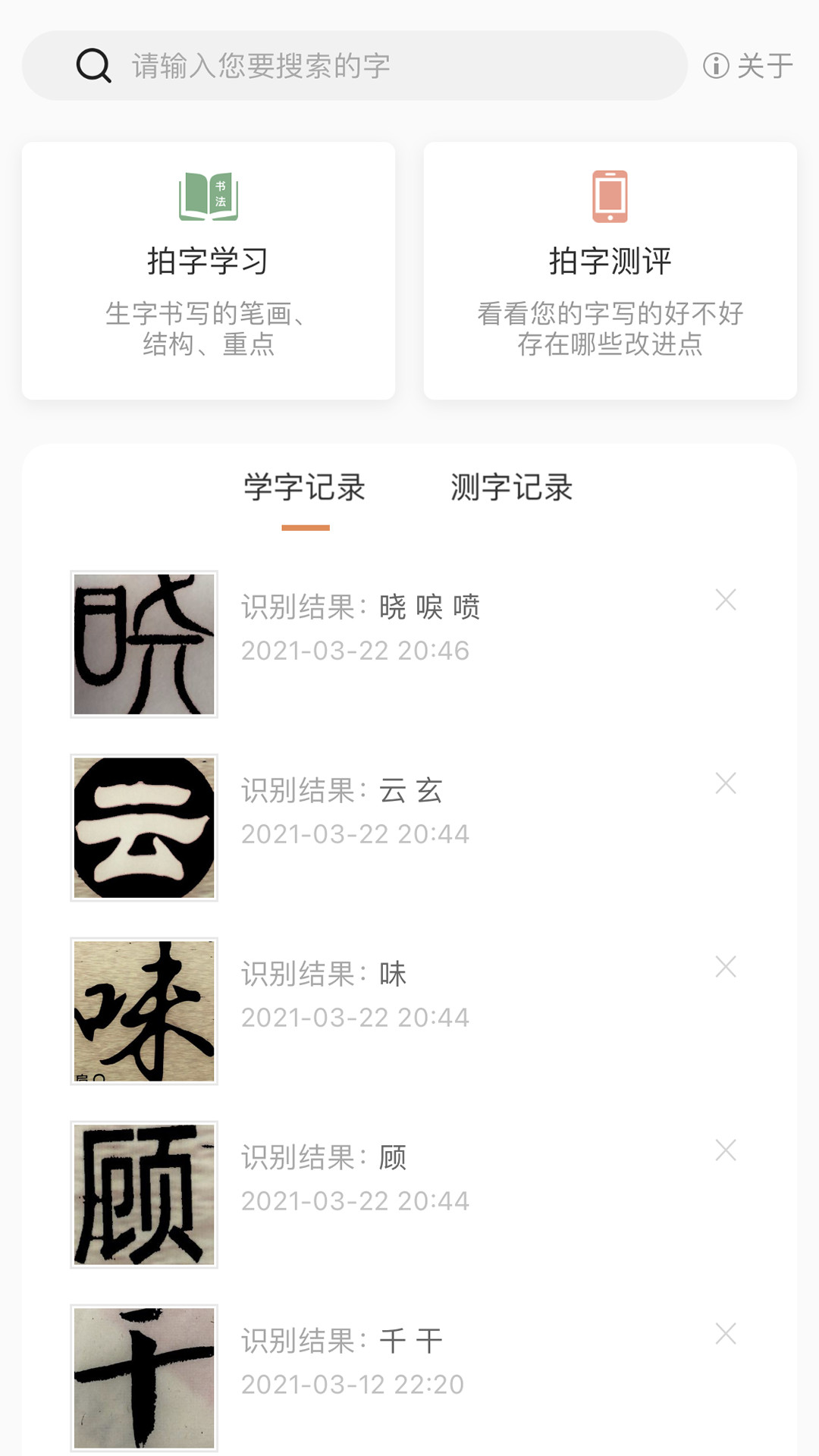Delete the 晓 唉 喷 record via X
Screen dimensions: 819x1456
726,600
